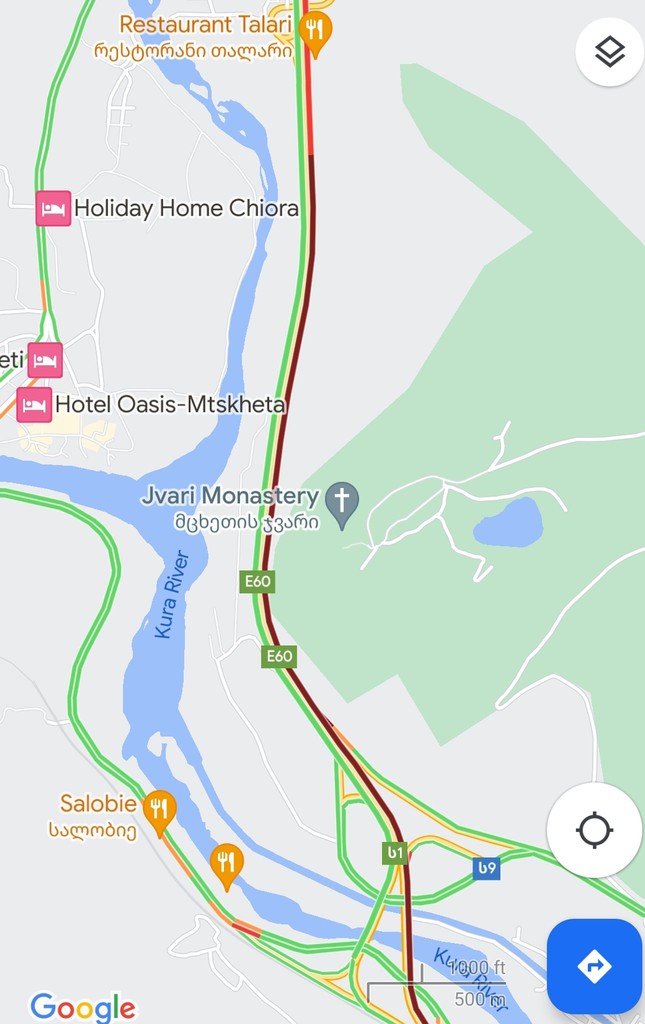Open Holiday Home Chiora hotel marker
The width and height of the screenshot is (645, 1024).
pos(54,209)
